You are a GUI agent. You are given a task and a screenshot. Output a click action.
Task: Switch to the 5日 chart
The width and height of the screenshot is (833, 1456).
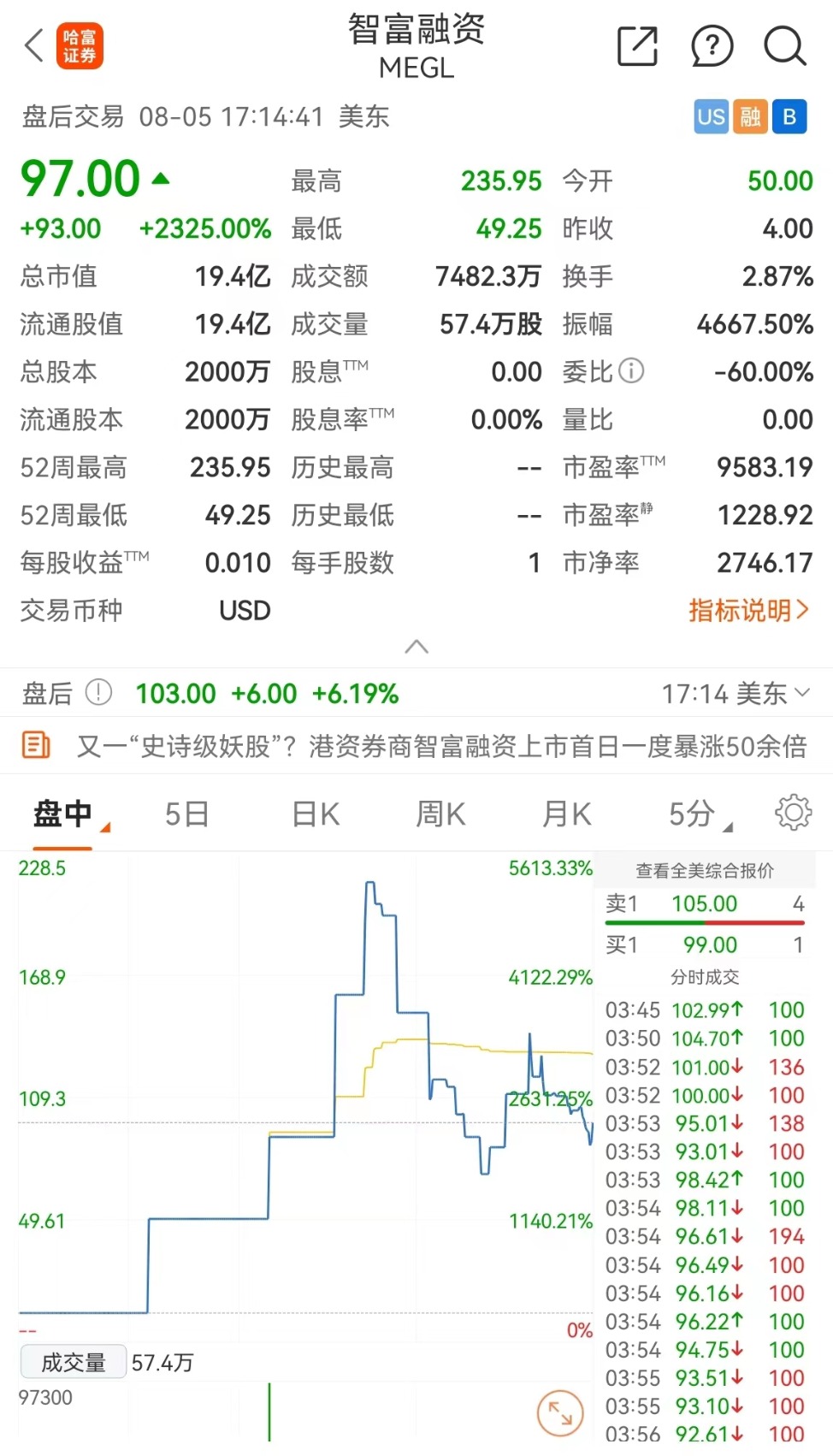pos(186,814)
